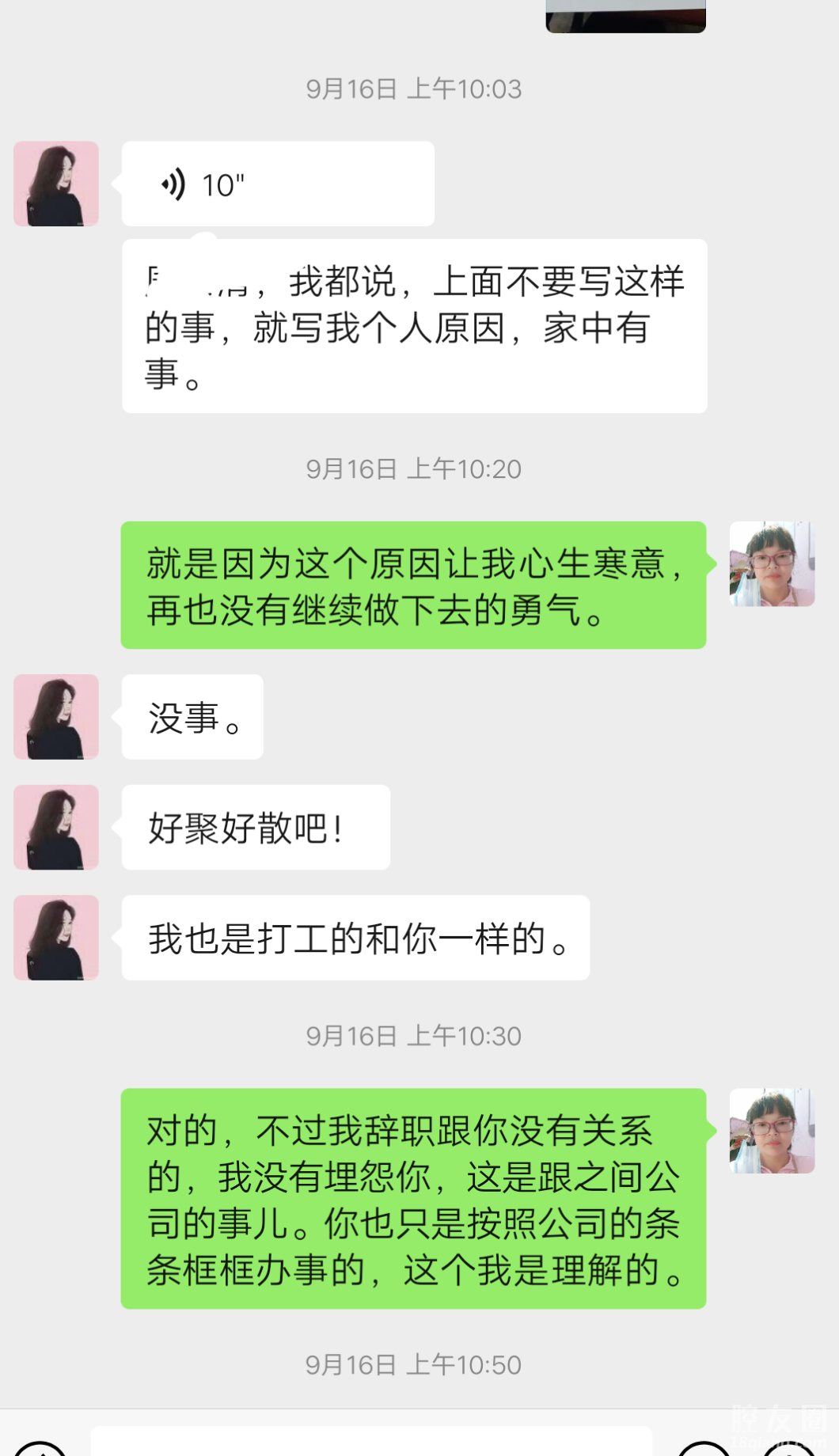Open the contact's avatar beside the voice message
Image resolution: width=839 pixels, height=1456 pixels.
coord(56,184)
